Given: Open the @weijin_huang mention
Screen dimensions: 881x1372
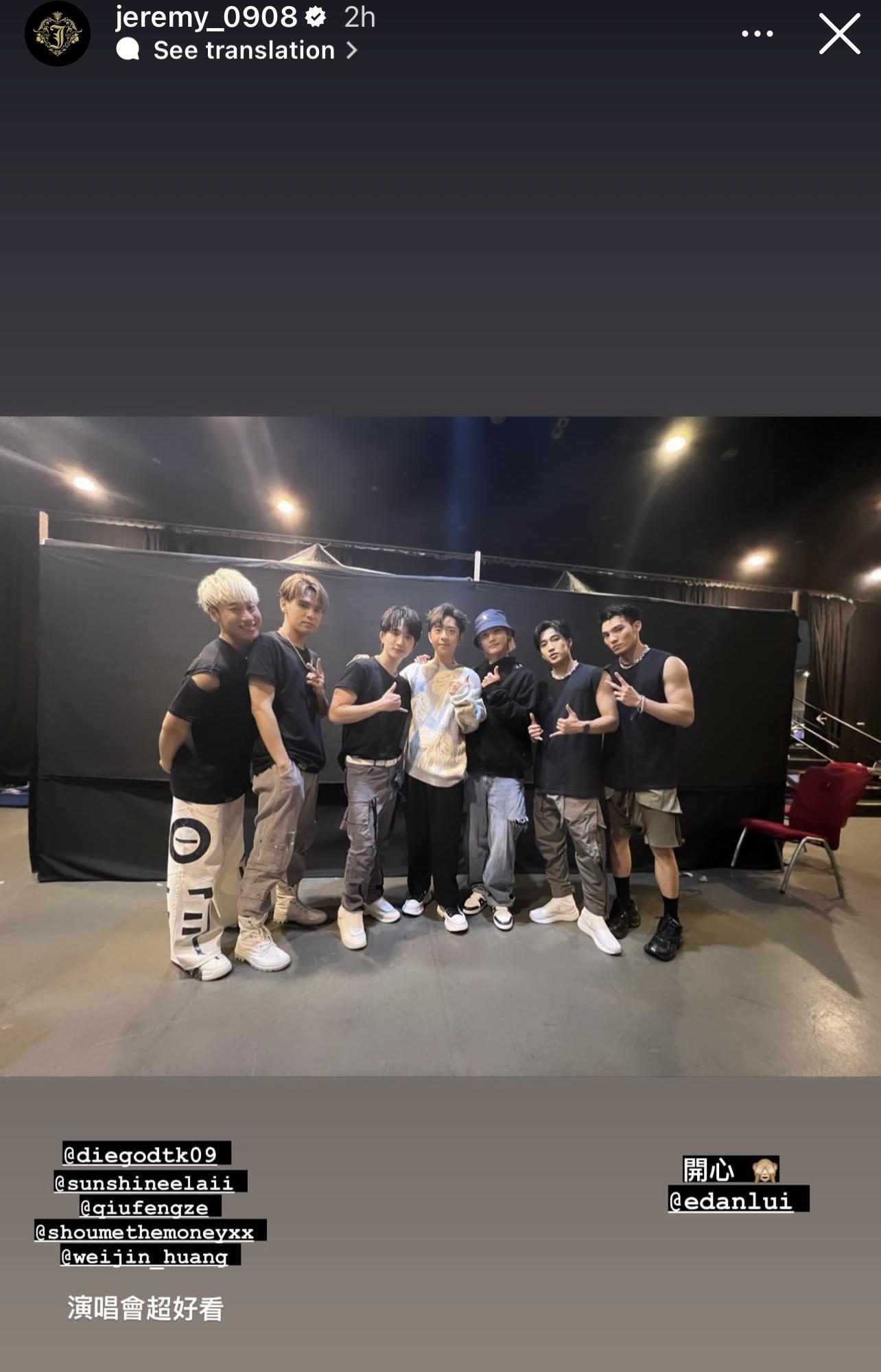Looking at the screenshot, I should (x=145, y=1257).
